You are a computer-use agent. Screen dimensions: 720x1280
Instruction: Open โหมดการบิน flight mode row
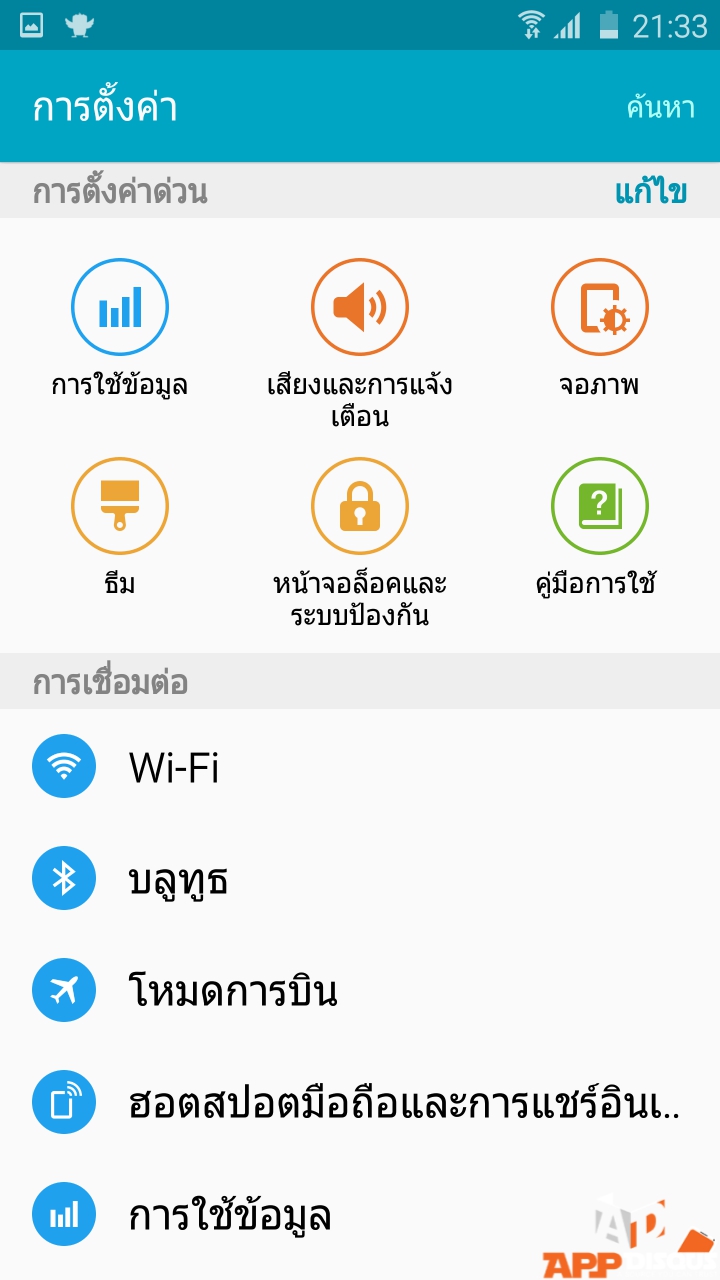click(x=360, y=991)
